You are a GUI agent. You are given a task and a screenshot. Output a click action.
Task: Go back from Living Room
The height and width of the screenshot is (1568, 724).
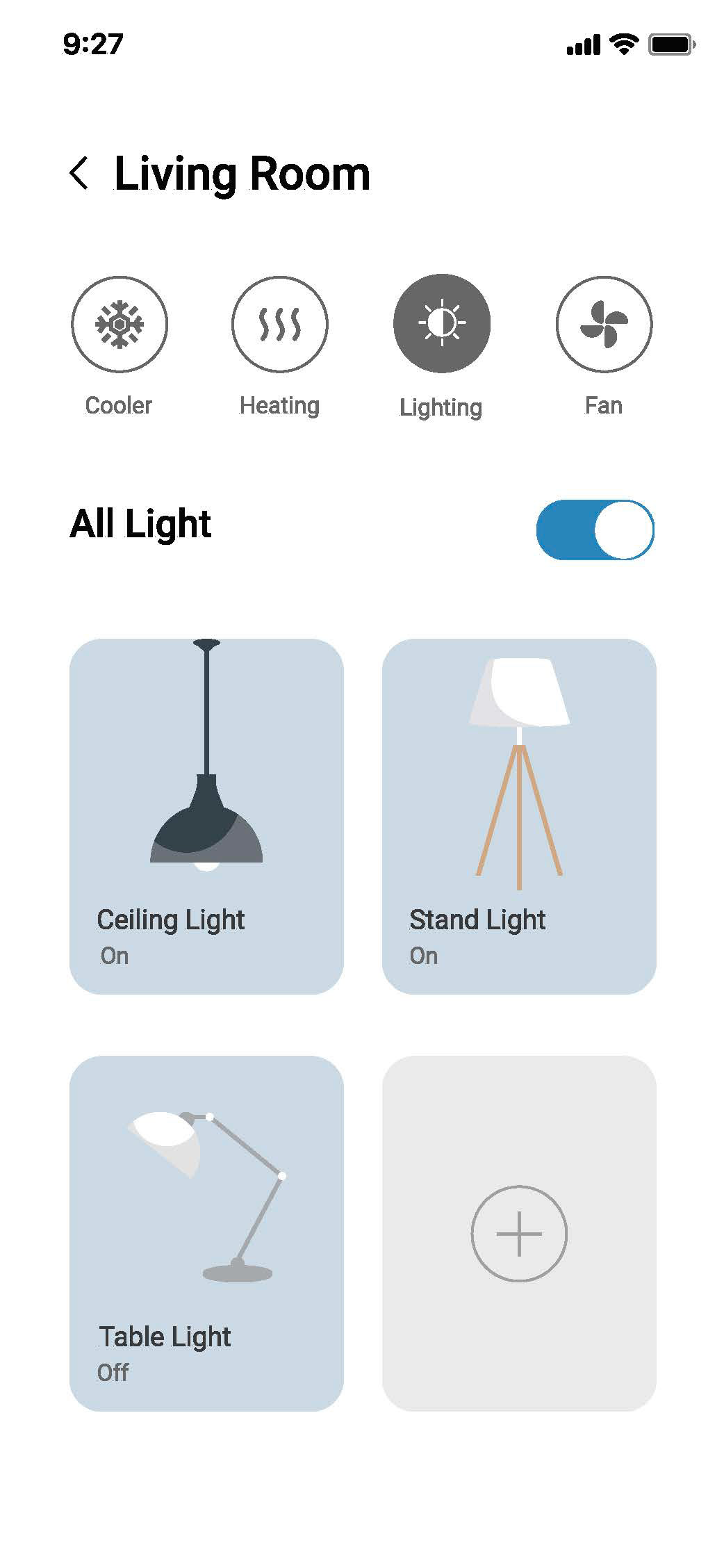point(79,173)
